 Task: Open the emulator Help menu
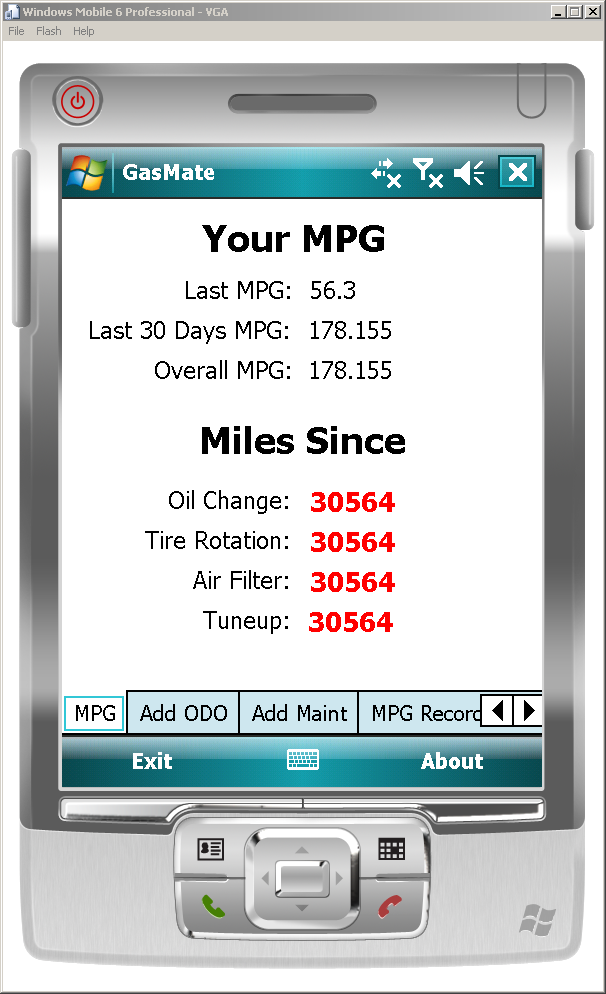click(83, 31)
